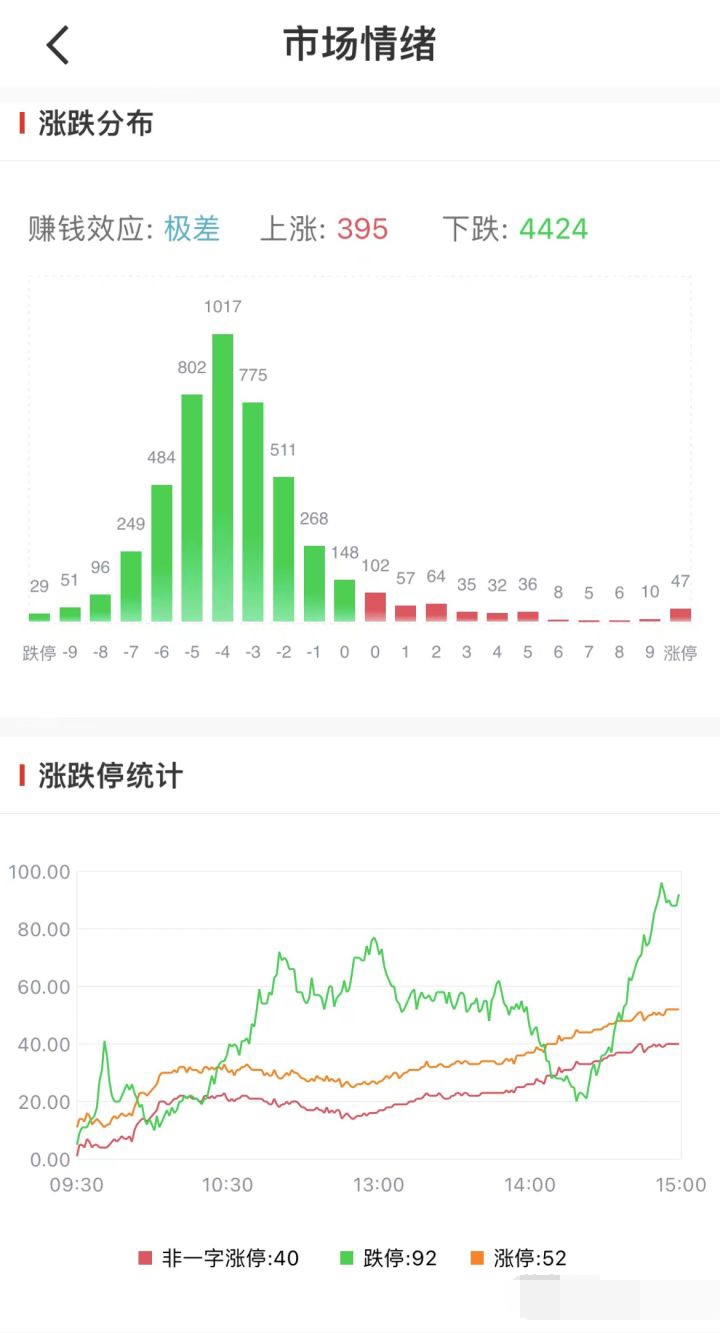Toggle the 非一字涨停 series in the legend

tap(219, 1258)
